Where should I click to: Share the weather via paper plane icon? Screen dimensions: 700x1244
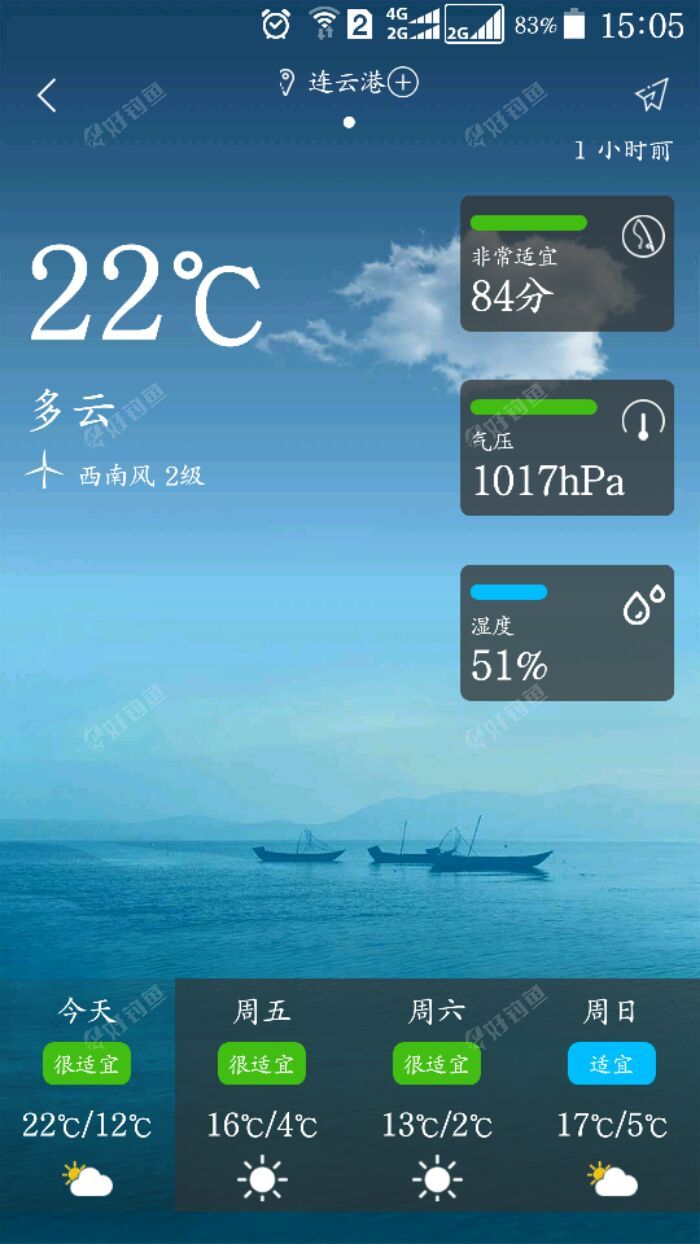tap(651, 95)
